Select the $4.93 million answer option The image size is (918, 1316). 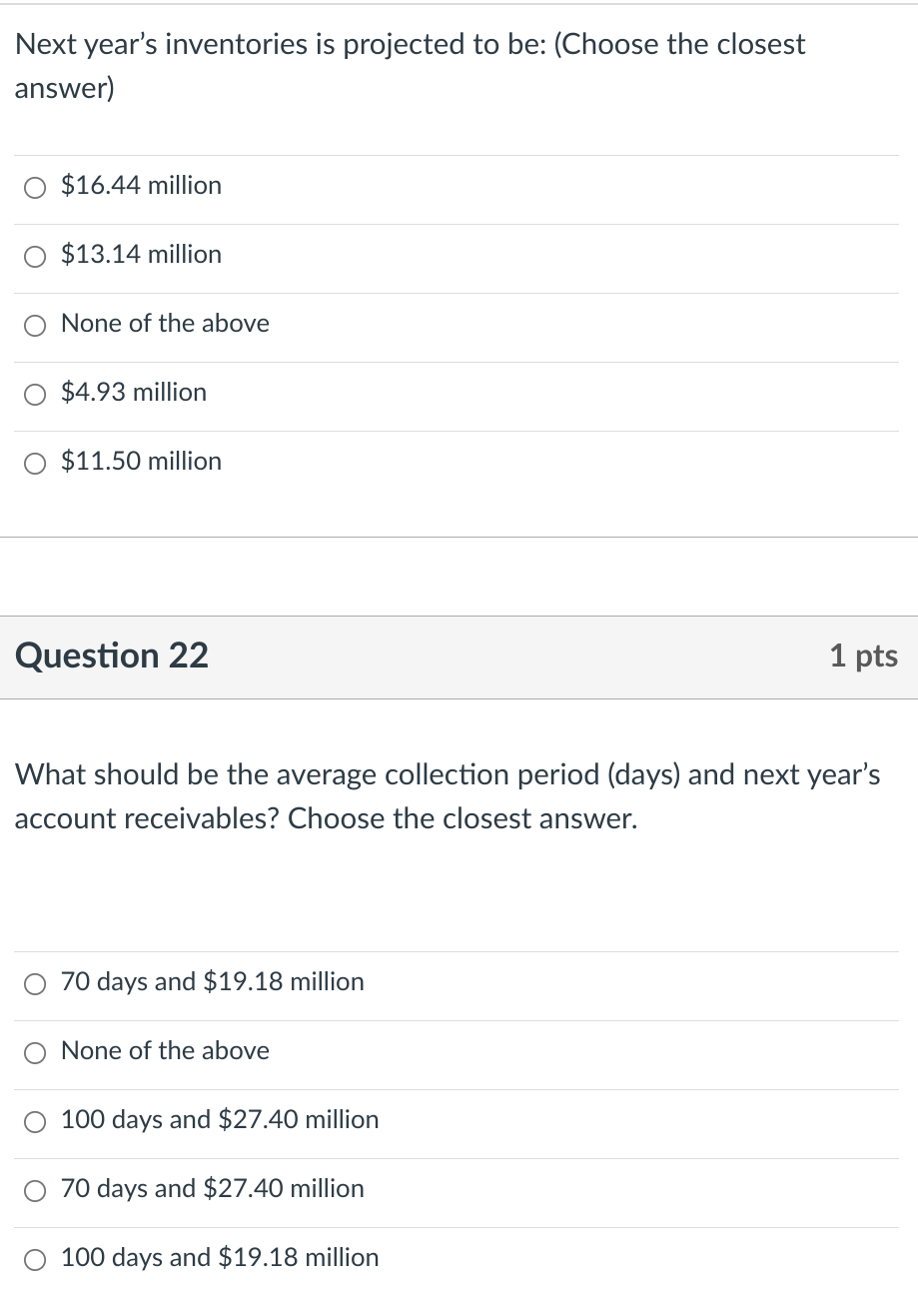(134, 393)
